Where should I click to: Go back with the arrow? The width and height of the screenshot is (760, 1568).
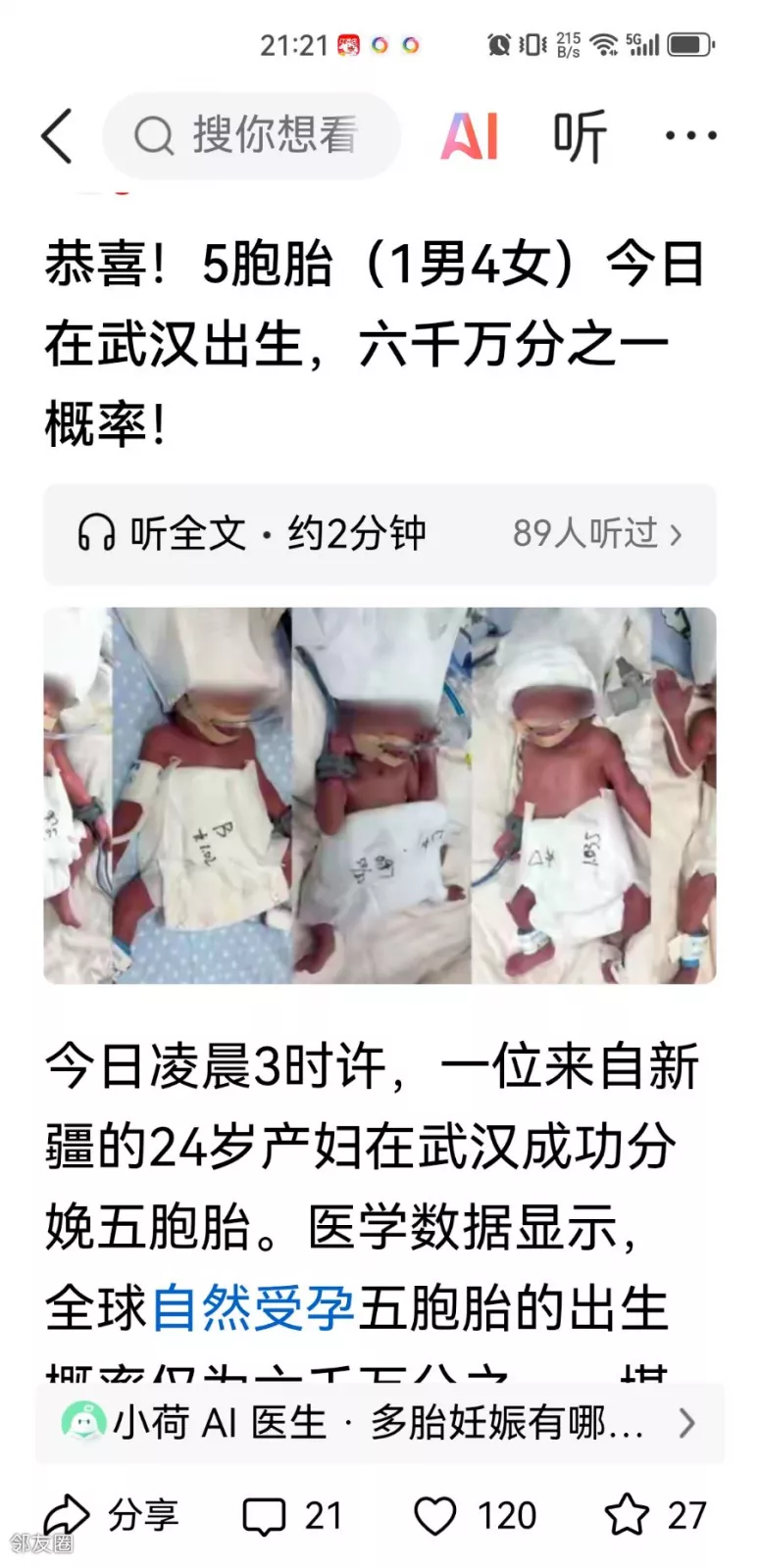pyautogui.click(x=57, y=135)
